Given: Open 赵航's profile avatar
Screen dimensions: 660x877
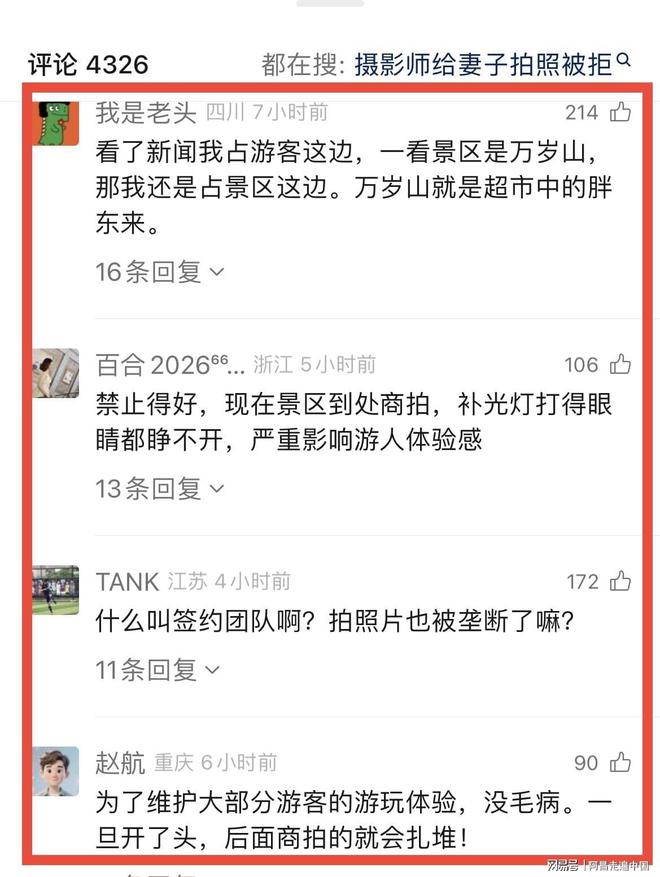Looking at the screenshot, I should click(x=55, y=771).
